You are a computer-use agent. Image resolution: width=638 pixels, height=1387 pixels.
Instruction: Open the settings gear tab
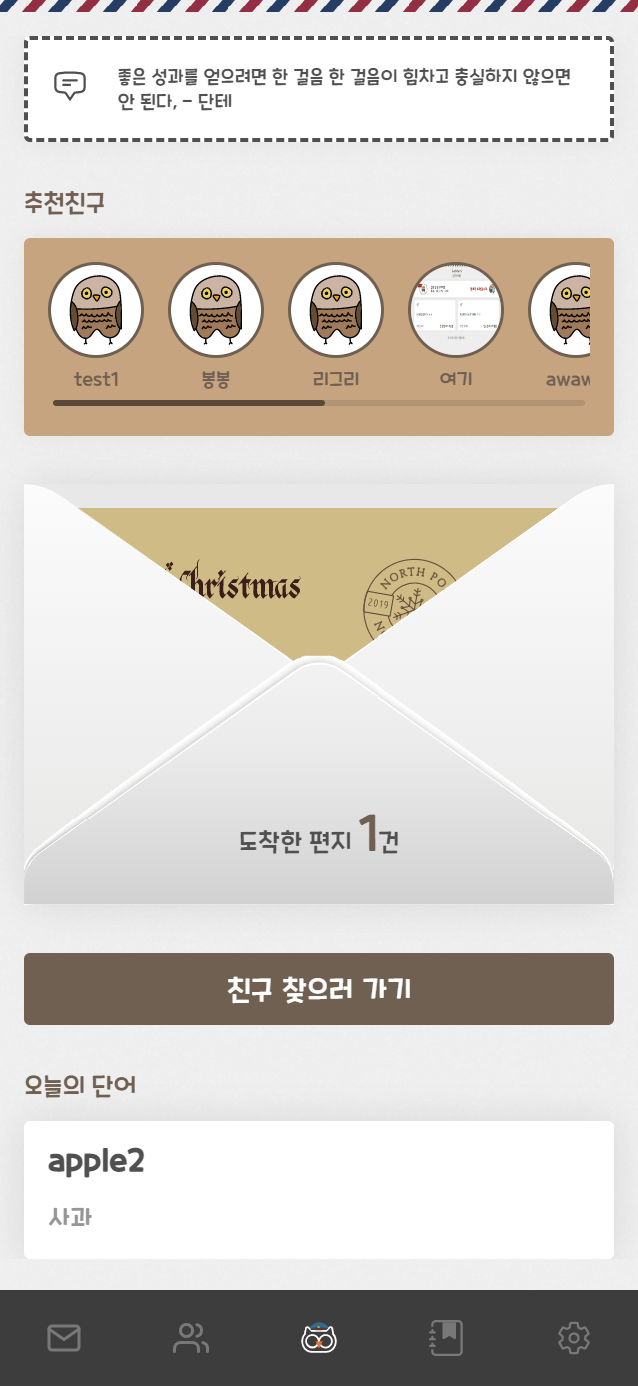(573, 1337)
